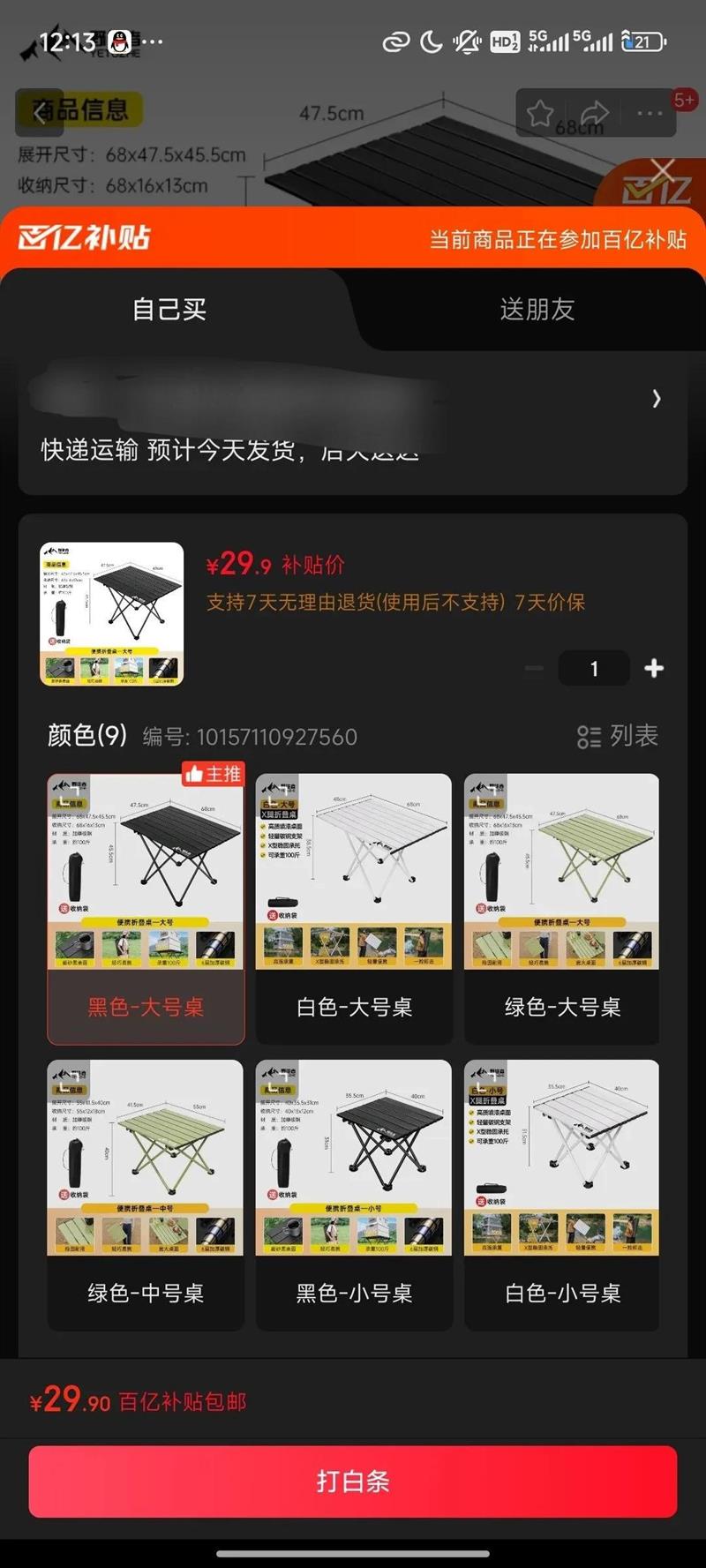
Task: Decrease quantity with the minus button
Action: (x=534, y=669)
